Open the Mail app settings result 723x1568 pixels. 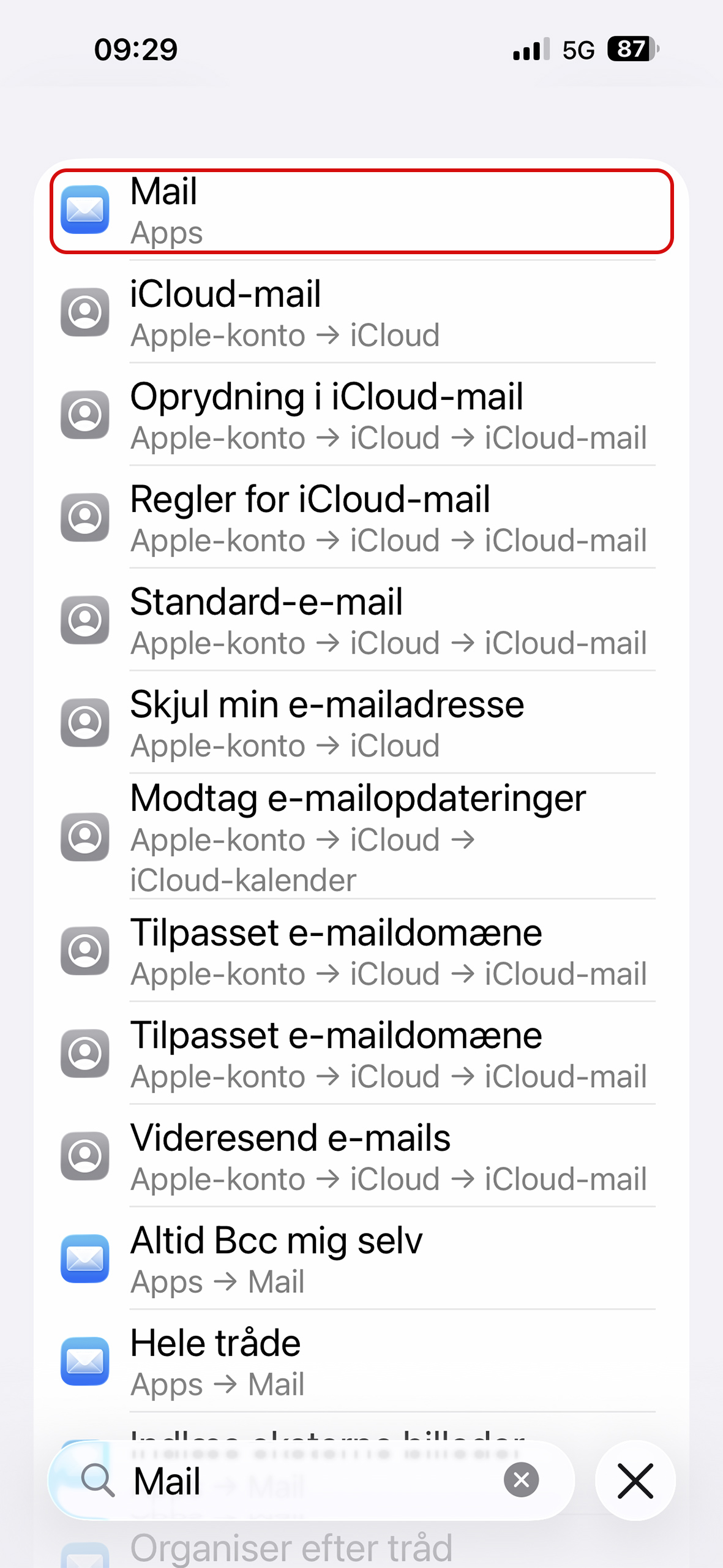pos(361,211)
